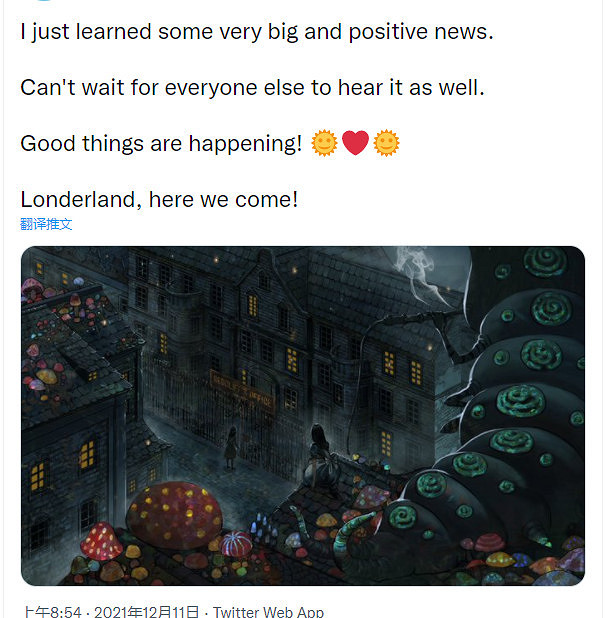The width and height of the screenshot is (605, 618).
Task: Tap the 翻译推文 translate tweet link
Action: coord(46,224)
